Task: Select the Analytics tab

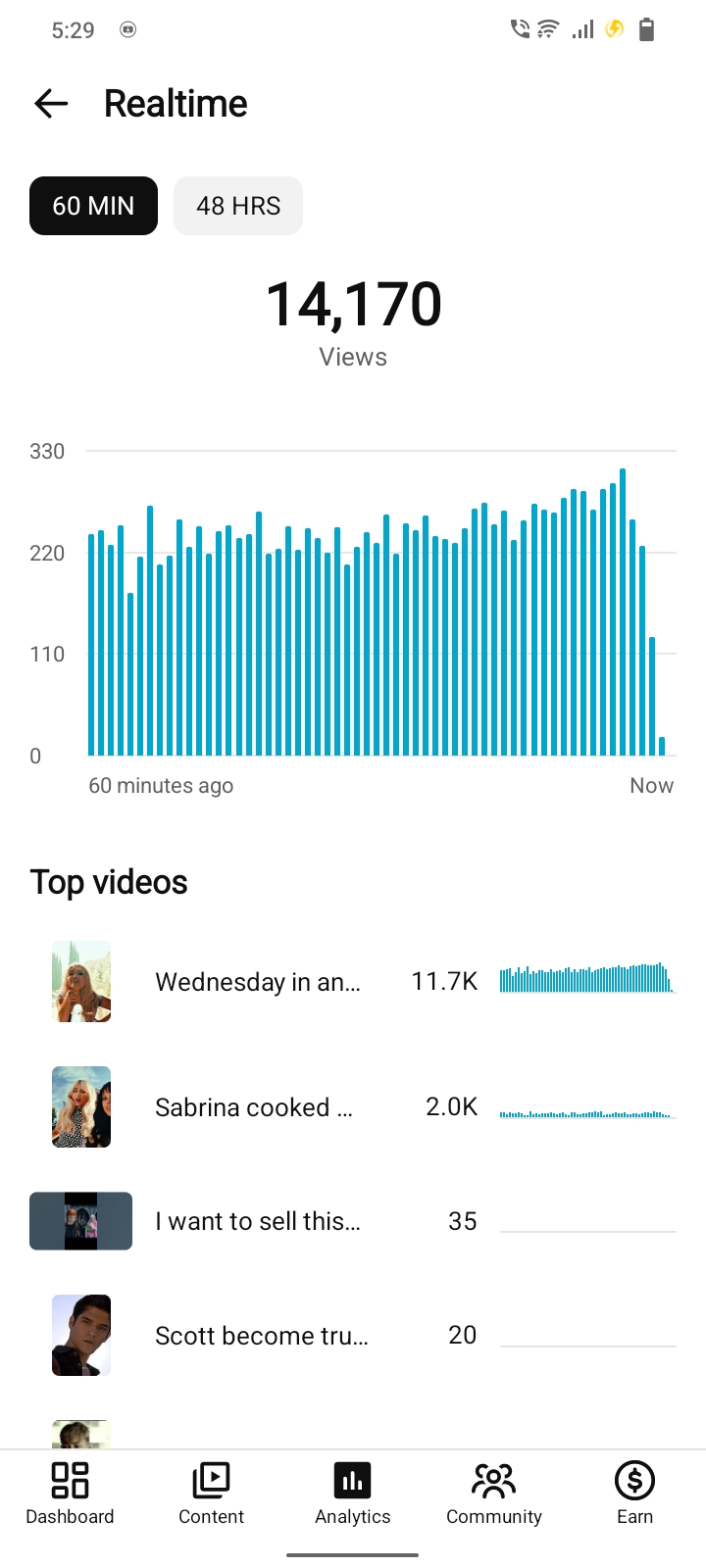Action: (x=353, y=1494)
